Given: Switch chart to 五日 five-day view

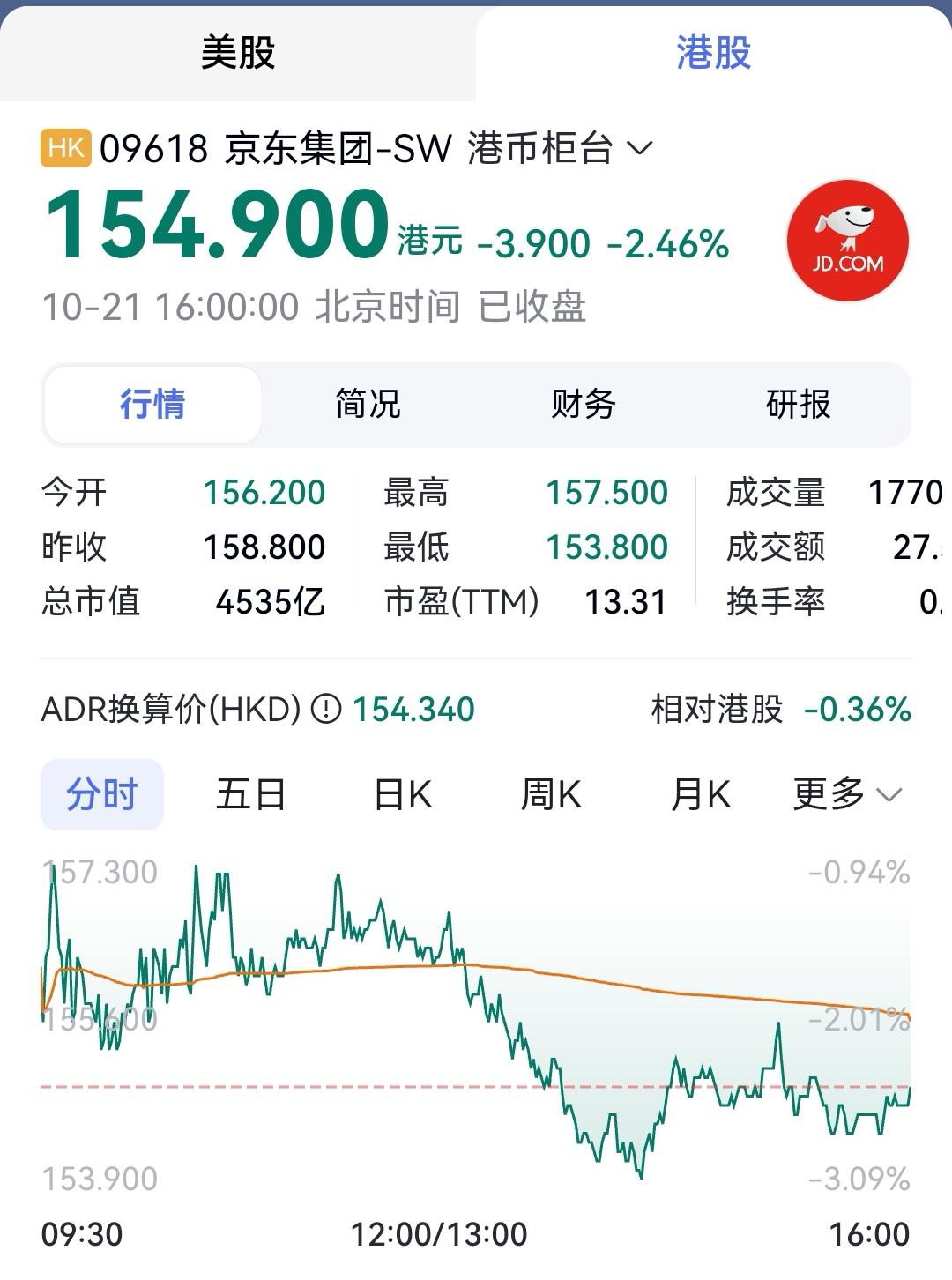Looking at the screenshot, I should [251, 793].
